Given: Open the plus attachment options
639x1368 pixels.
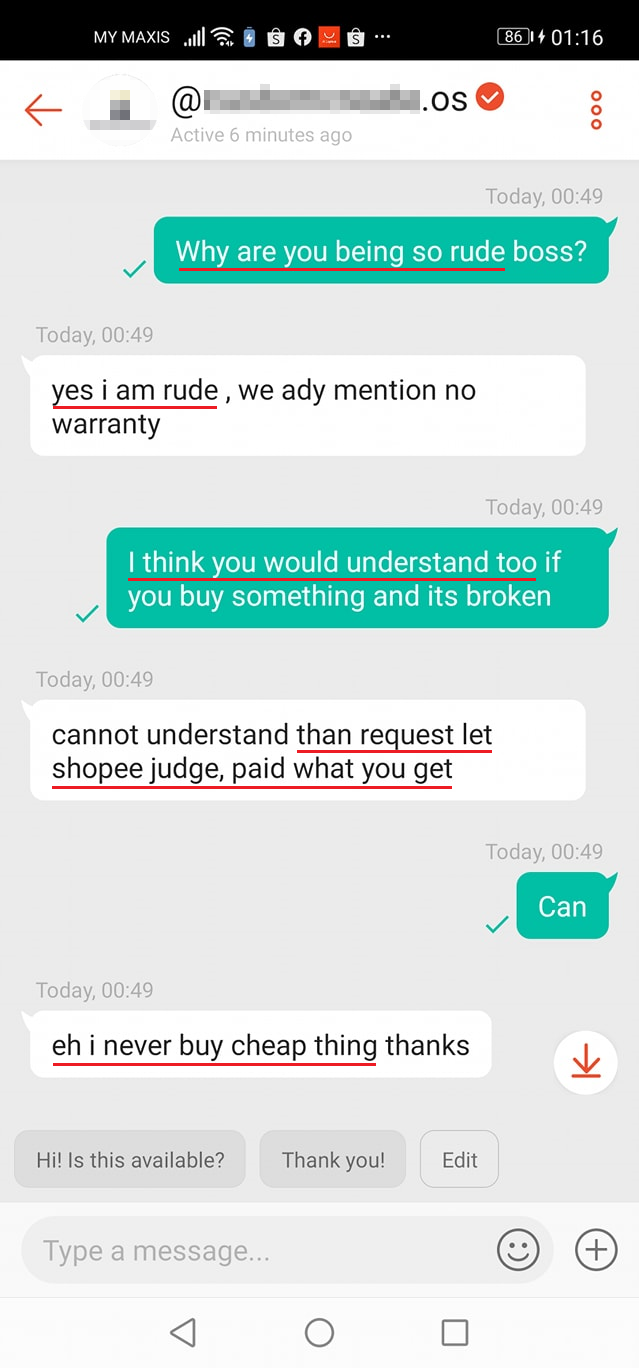Looking at the screenshot, I should pos(596,1250).
